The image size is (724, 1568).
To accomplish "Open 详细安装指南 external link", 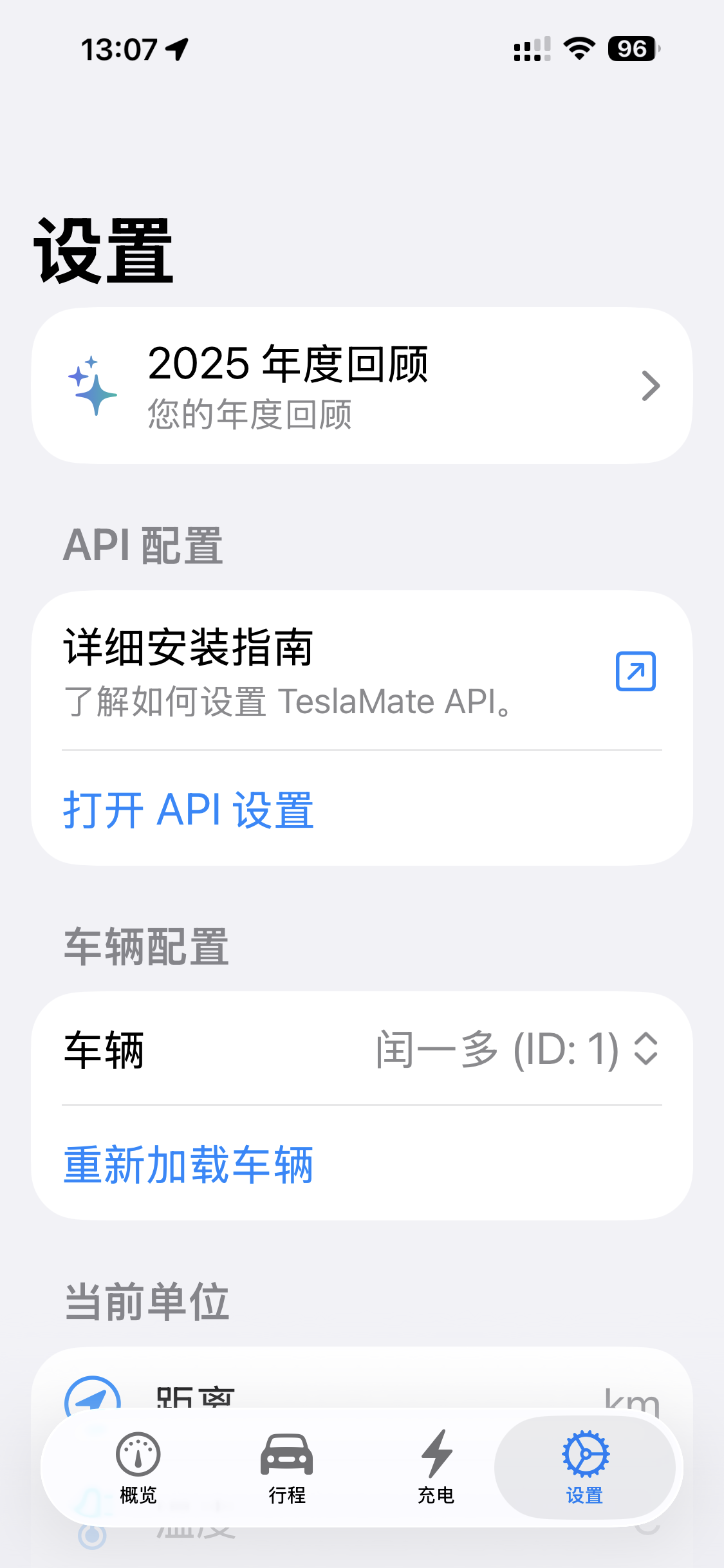I will [635, 671].
